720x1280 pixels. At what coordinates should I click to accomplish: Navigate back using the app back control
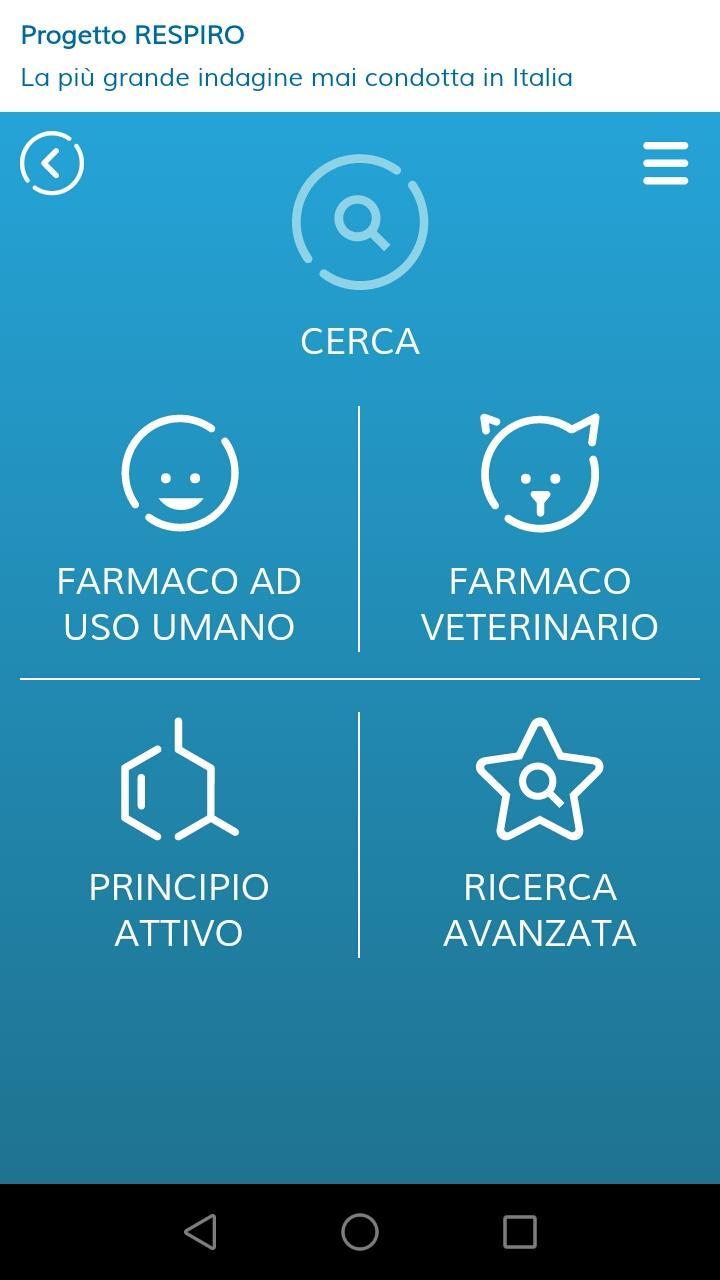(51, 162)
